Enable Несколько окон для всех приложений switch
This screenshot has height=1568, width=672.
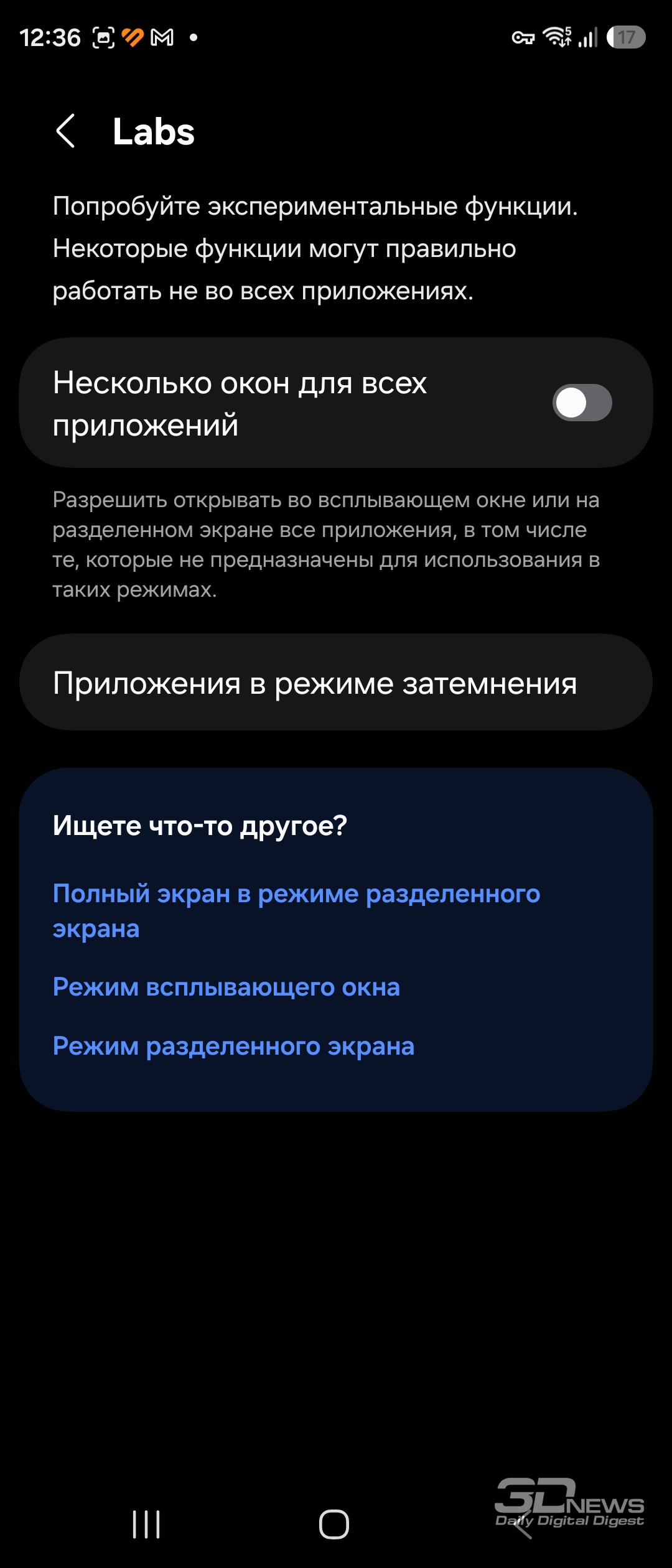click(582, 403)
